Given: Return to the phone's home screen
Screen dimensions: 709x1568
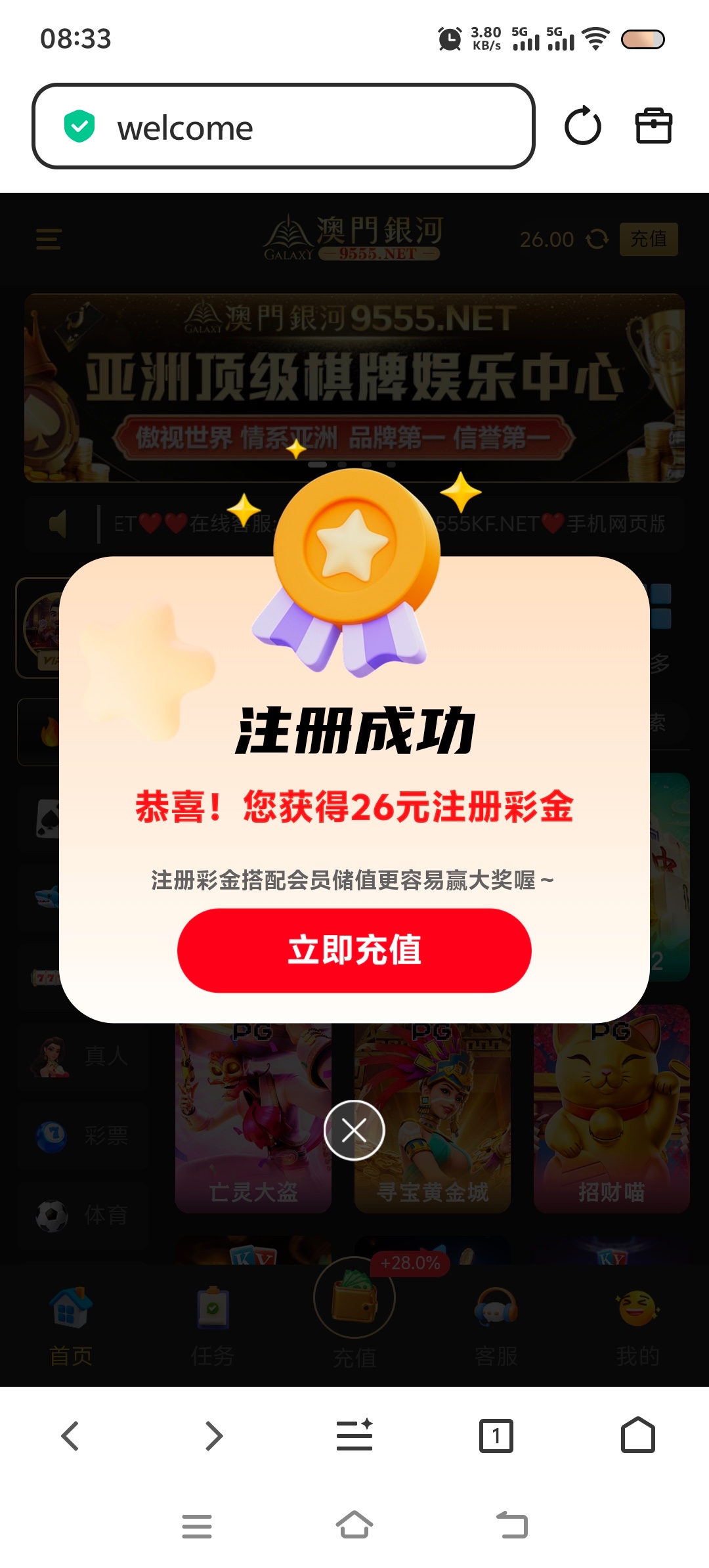Looking at the screenshot, I should tap(354, 1526).
